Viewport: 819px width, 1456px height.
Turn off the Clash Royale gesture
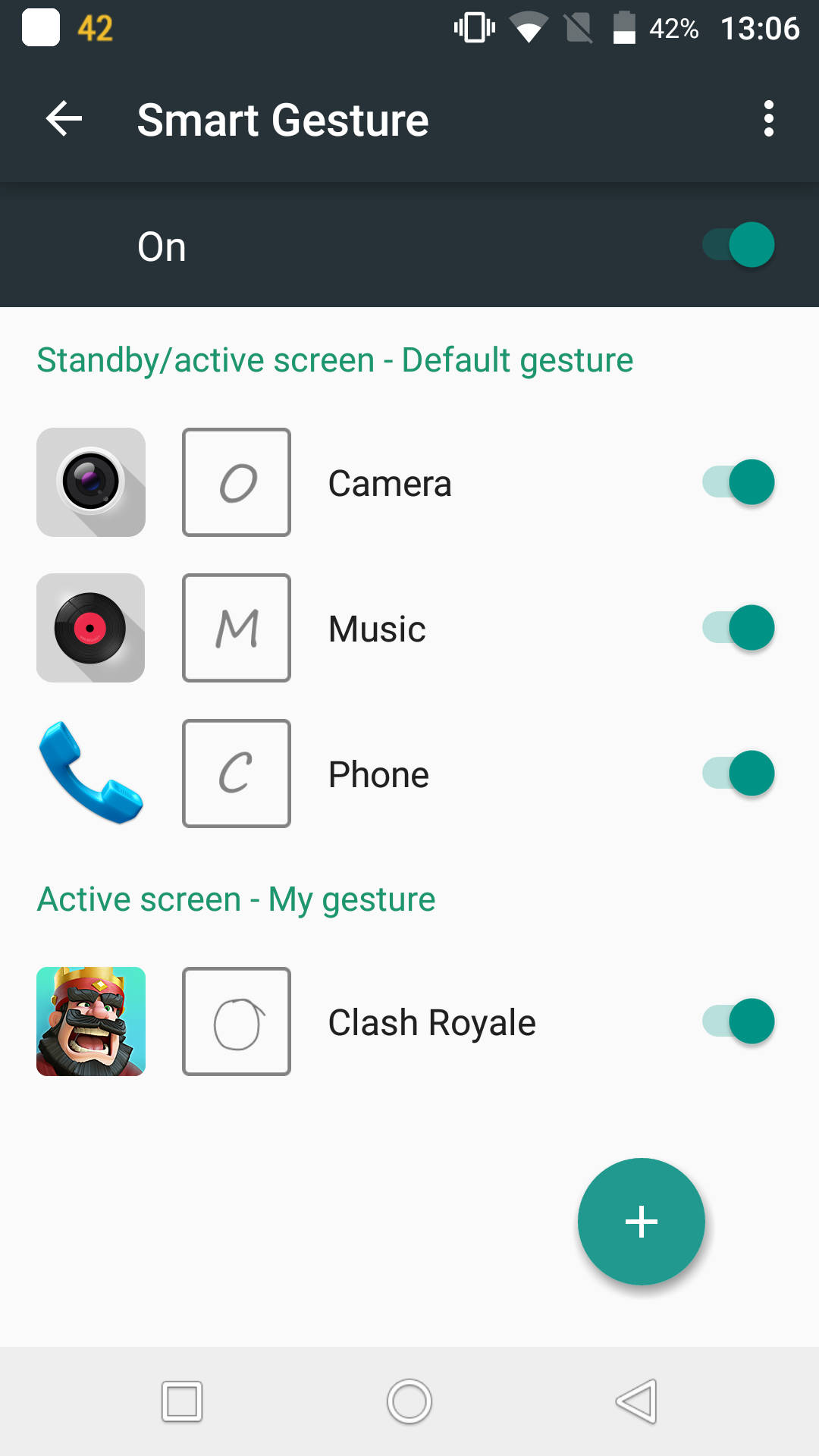pos(738,1021)
